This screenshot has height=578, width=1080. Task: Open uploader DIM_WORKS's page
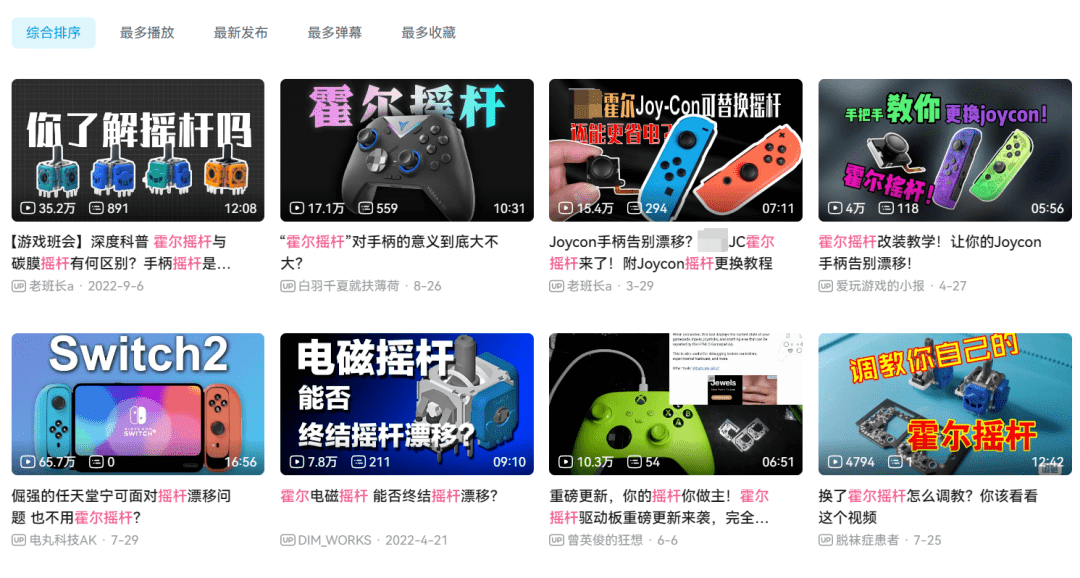click(x=334, y=540)
